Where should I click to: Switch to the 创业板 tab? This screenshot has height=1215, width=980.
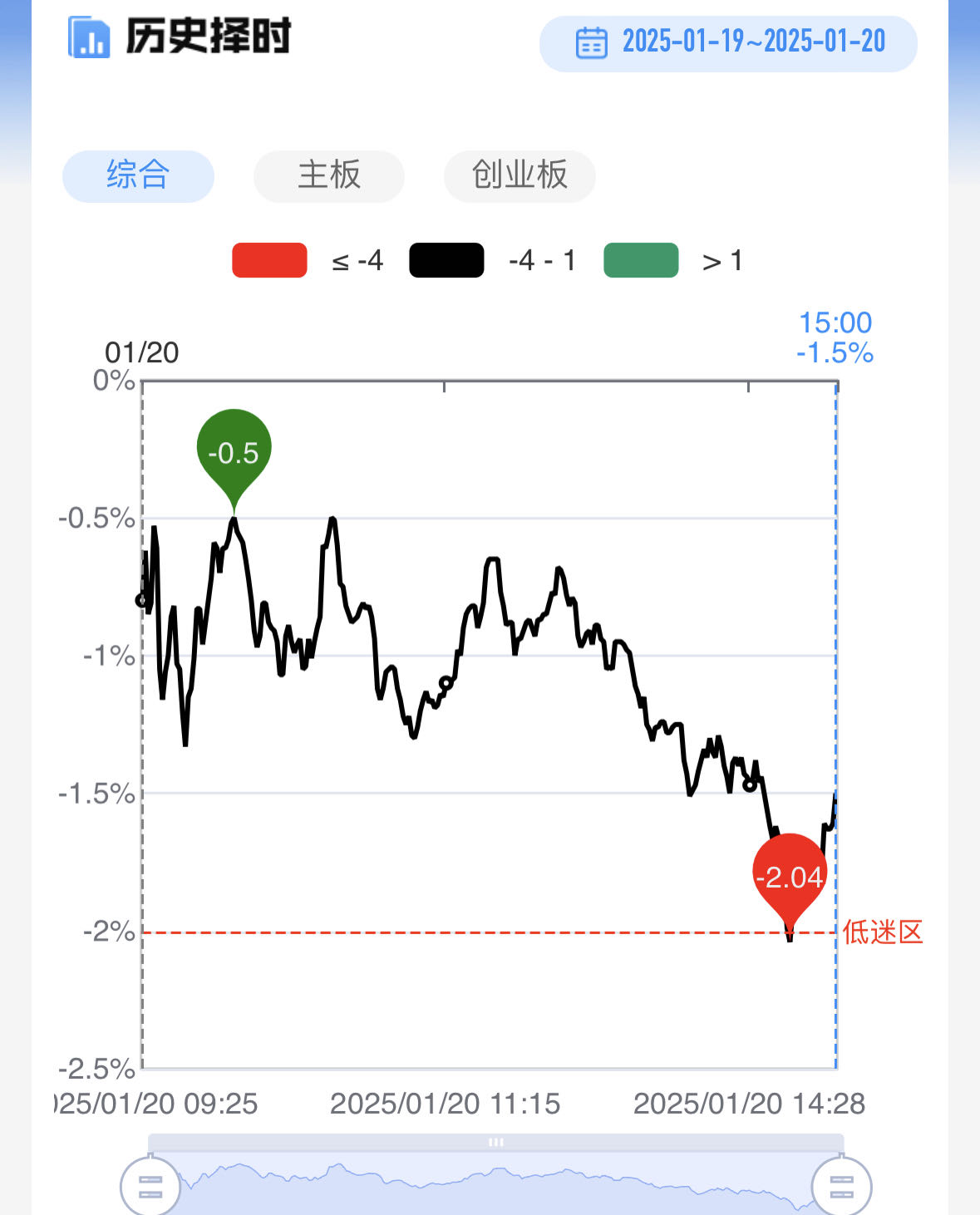(x=520, y=175)
